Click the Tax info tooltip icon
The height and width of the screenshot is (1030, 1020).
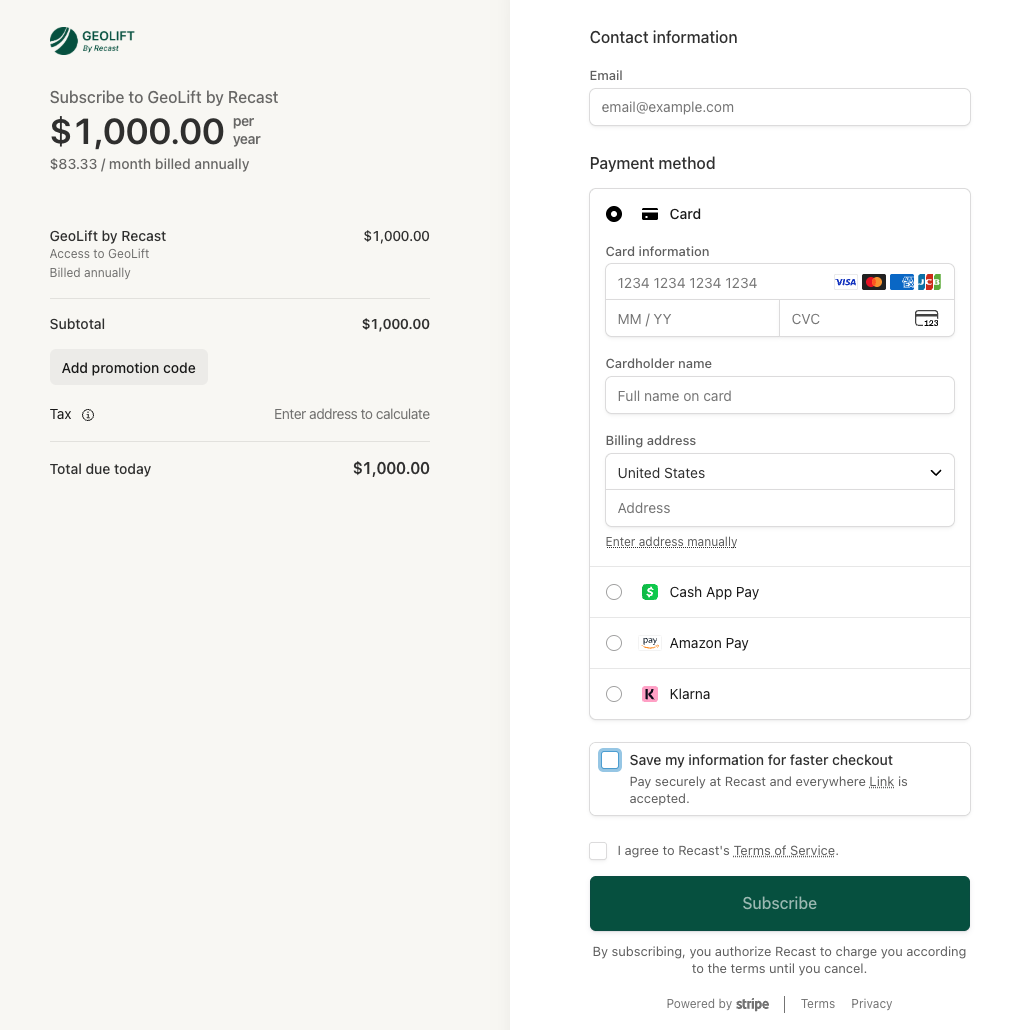click(87, 414)
